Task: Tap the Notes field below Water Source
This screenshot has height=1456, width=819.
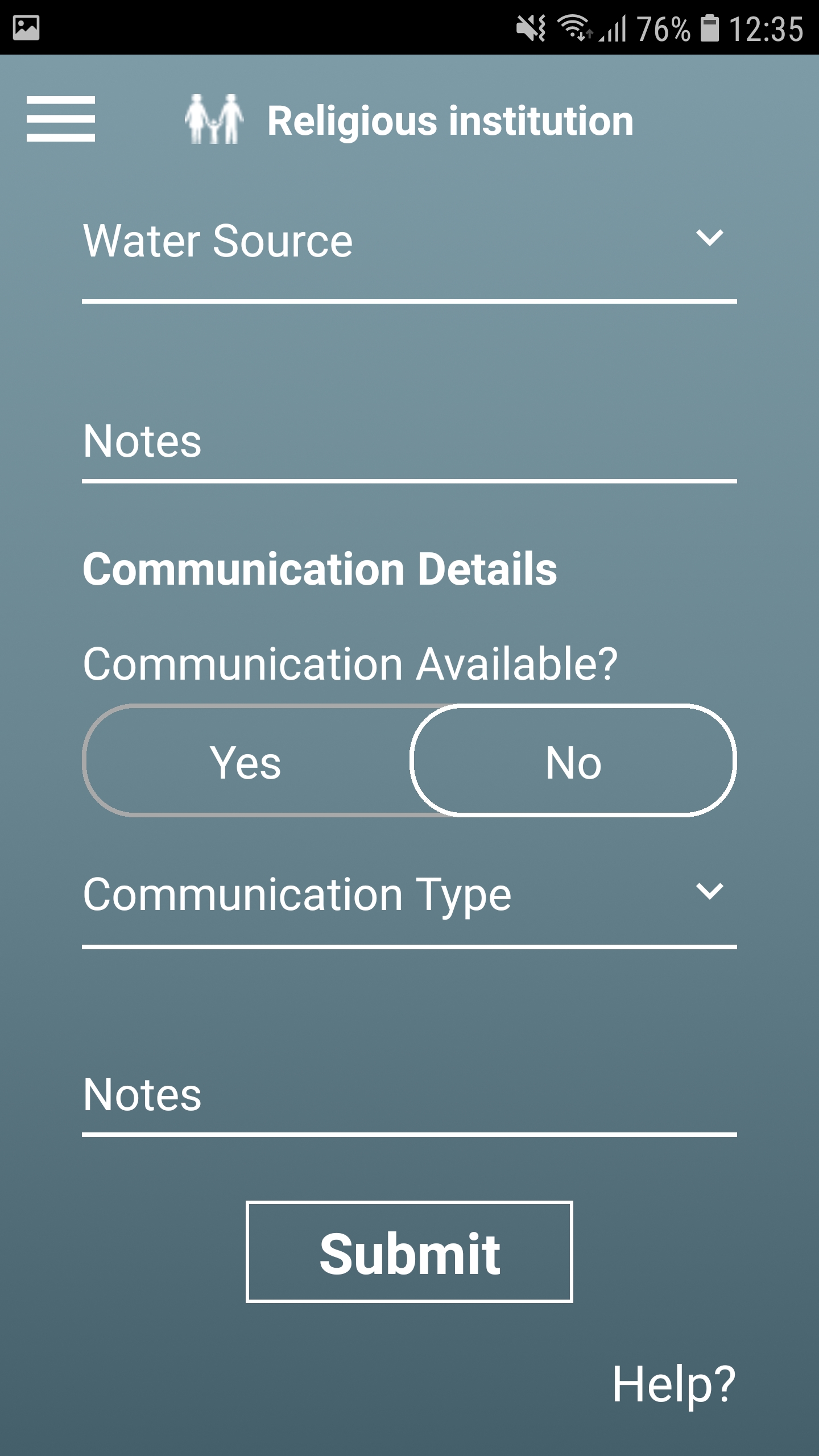Action: (409, 442)
